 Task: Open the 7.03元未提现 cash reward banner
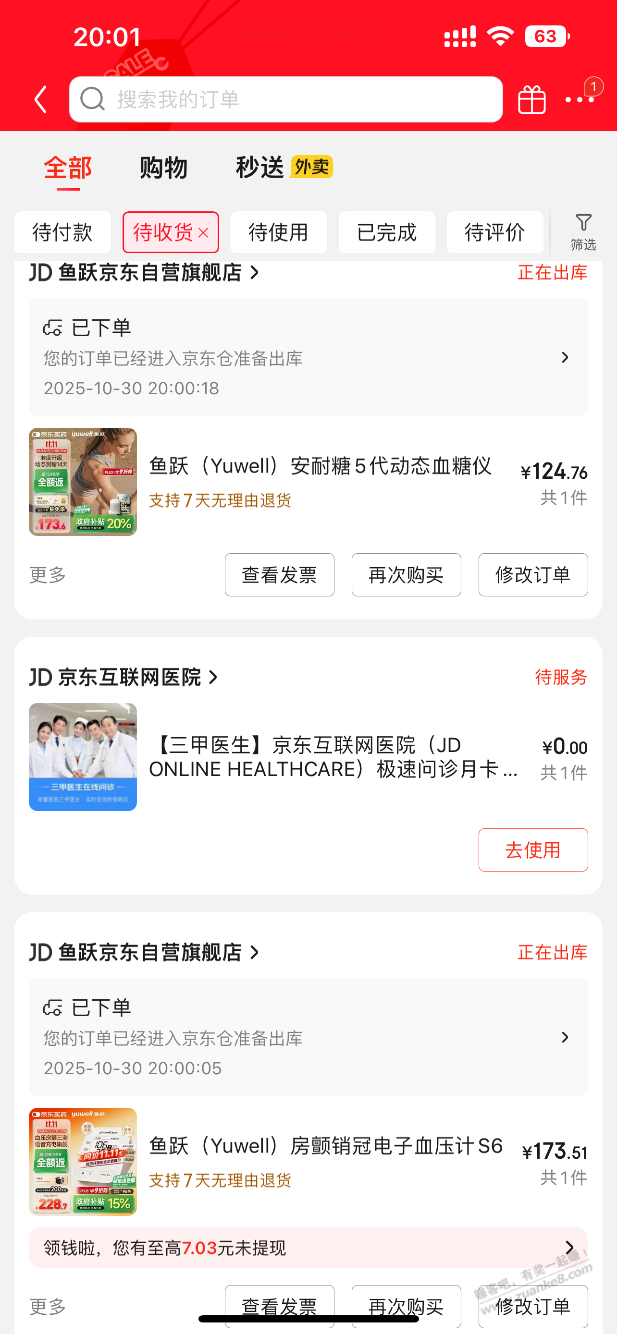308,1248
